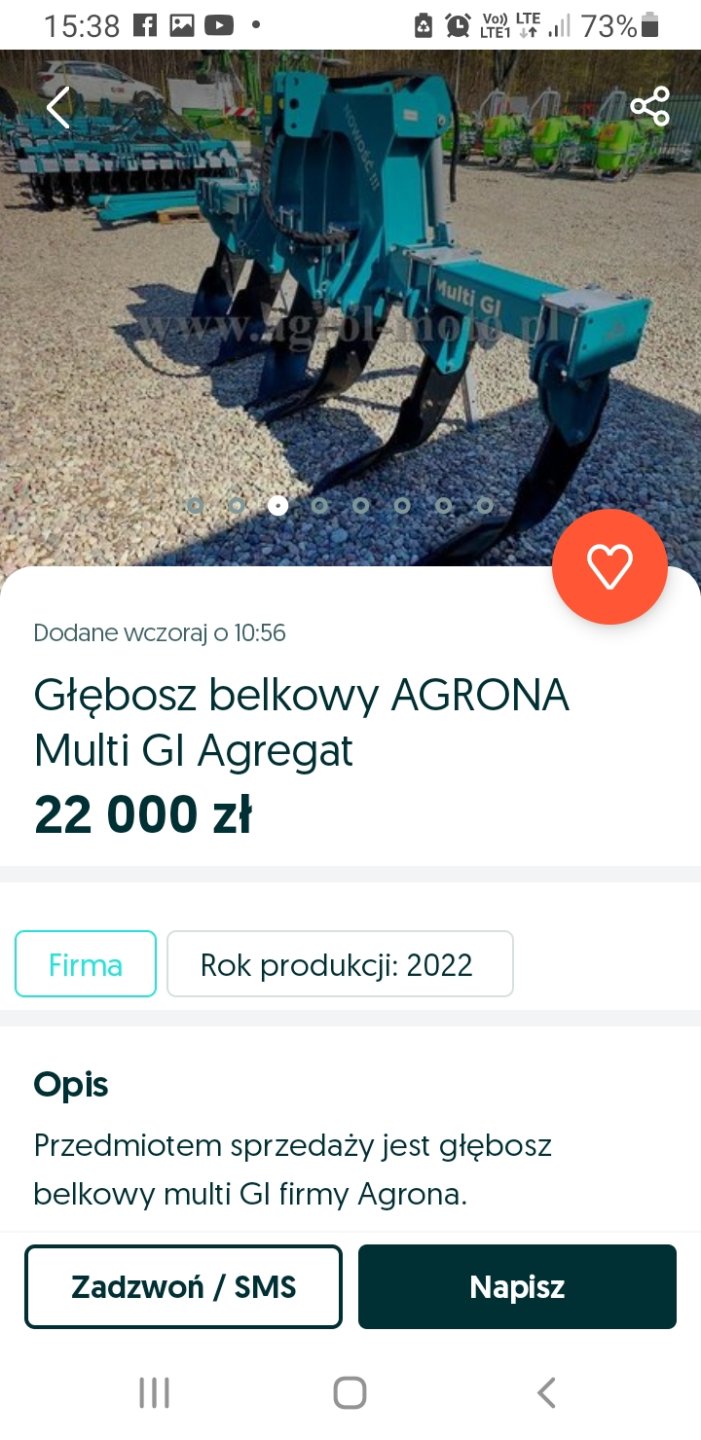Go back using the top-left arrow
Image resolution: width=701 pixels, height=1440 pixels.
[58, 108]
